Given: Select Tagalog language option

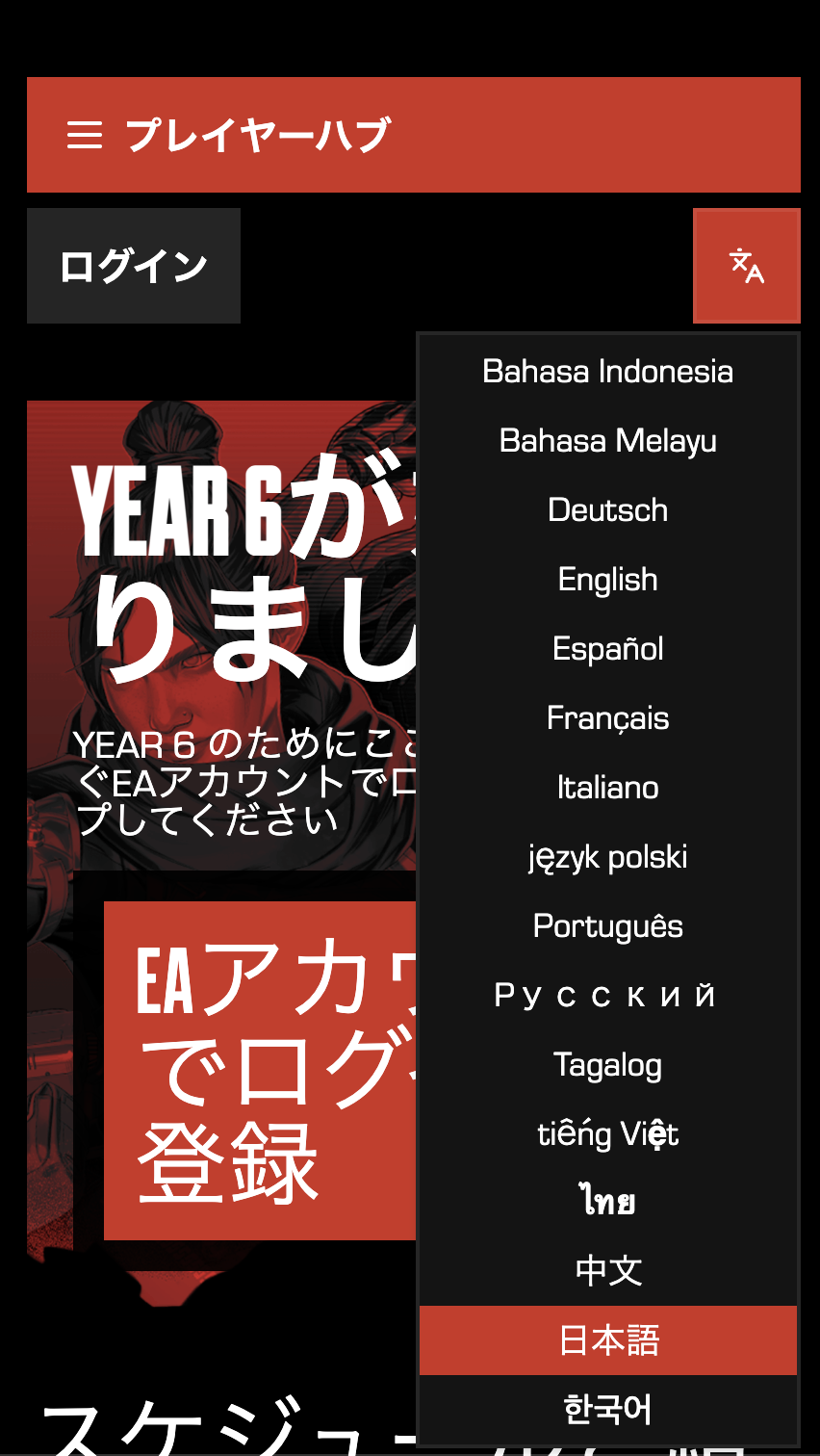Looking at the screenshot, I should 608,1065.
